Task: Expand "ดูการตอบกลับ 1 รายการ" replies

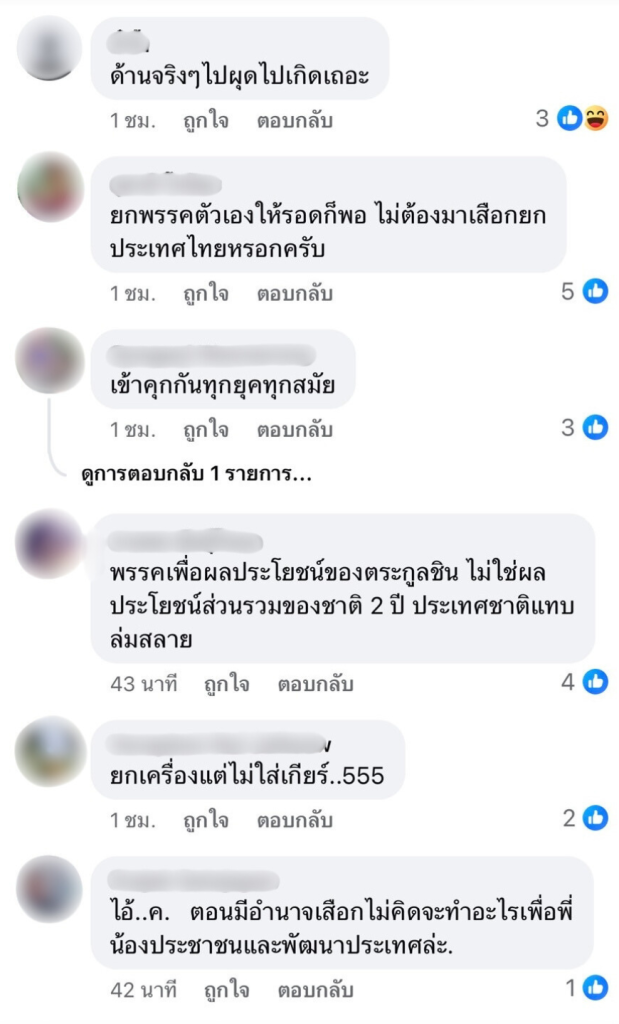Action: point(196,475)
